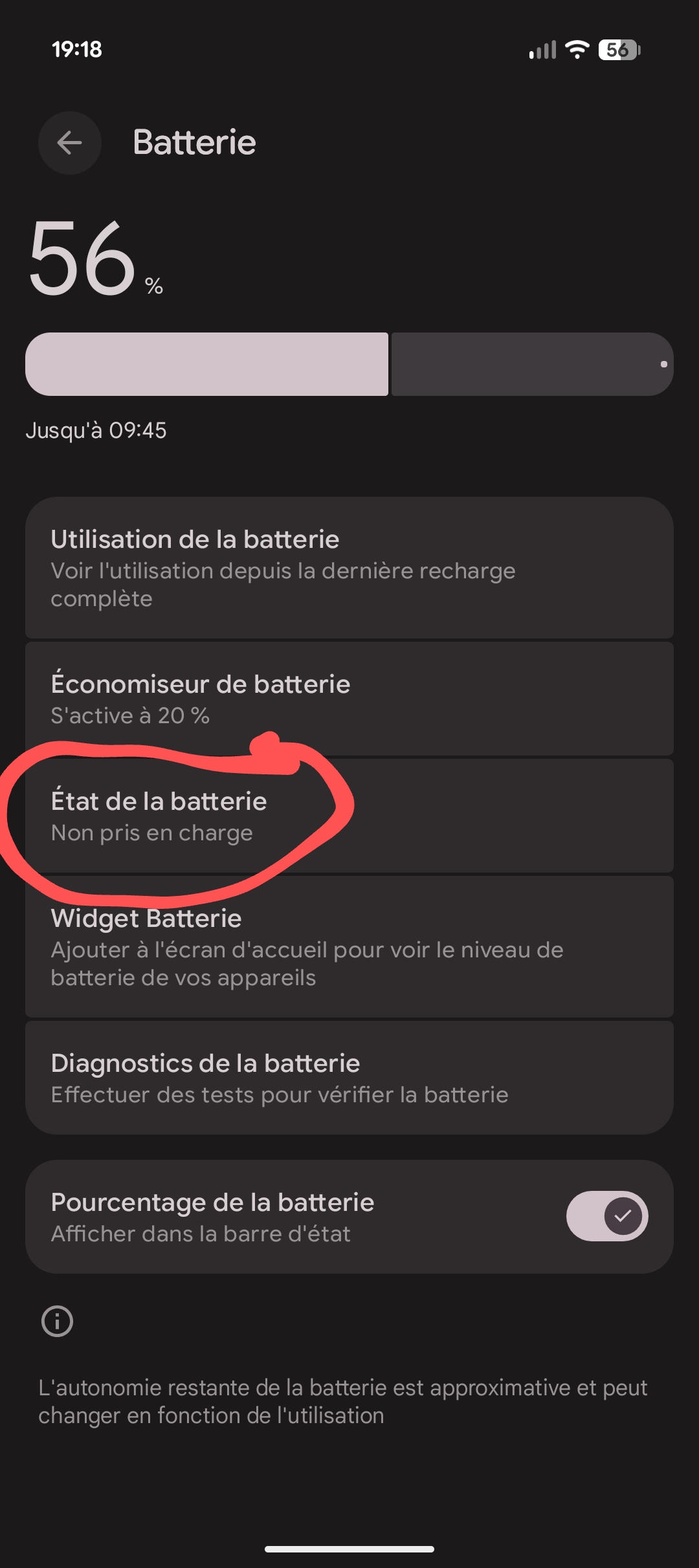Disable Pourcentage de la batterie switch

[606, 1216]
